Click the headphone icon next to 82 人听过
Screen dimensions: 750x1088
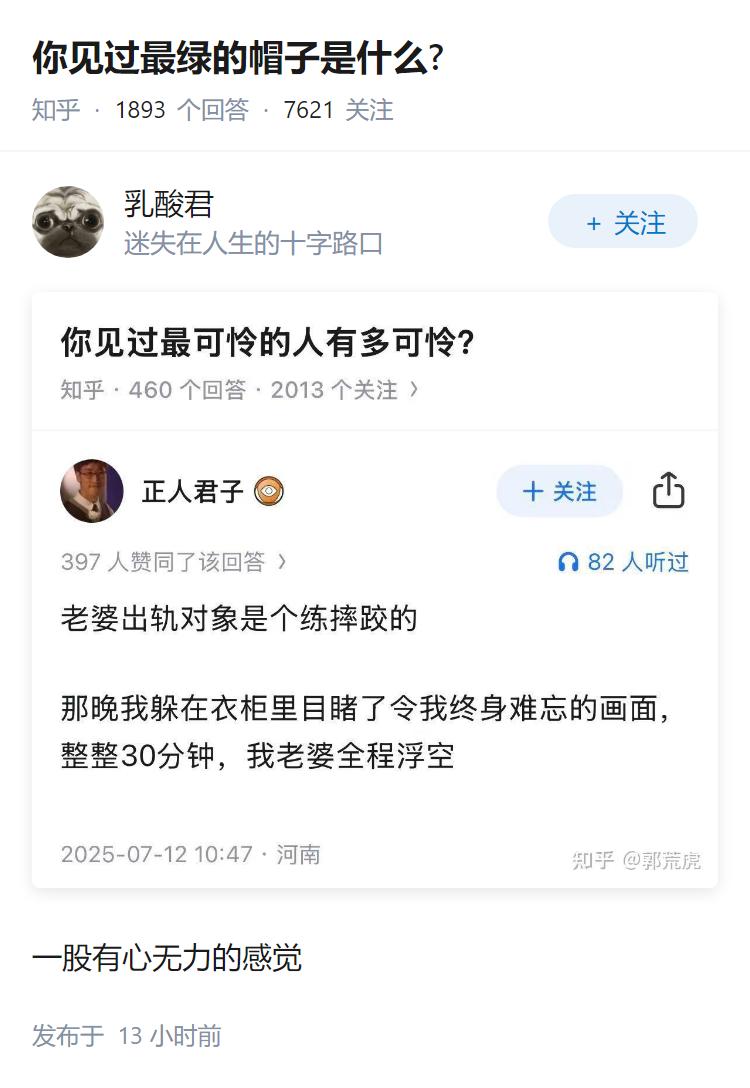point(569,562)
